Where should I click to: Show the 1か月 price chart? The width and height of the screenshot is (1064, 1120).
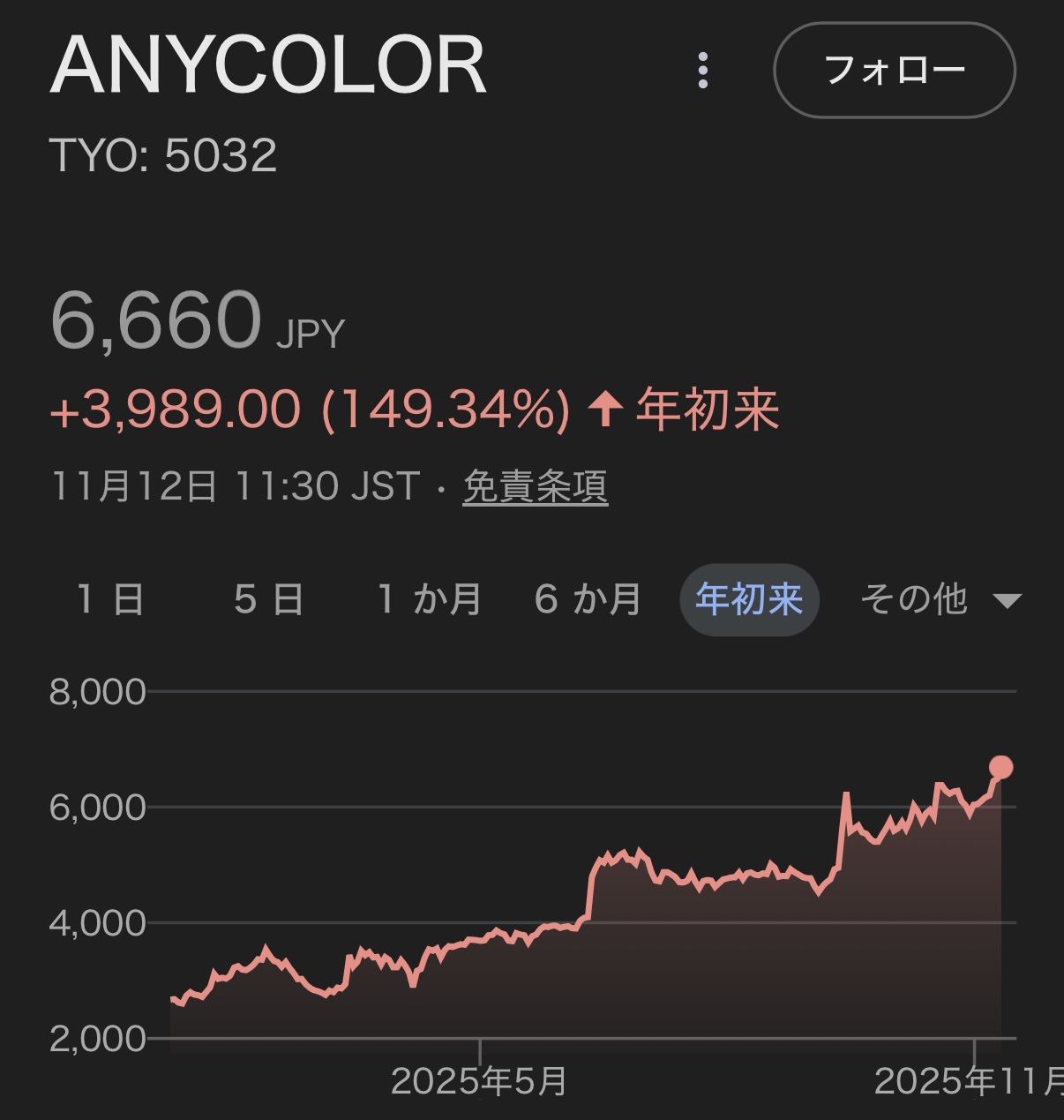[429, 599]
